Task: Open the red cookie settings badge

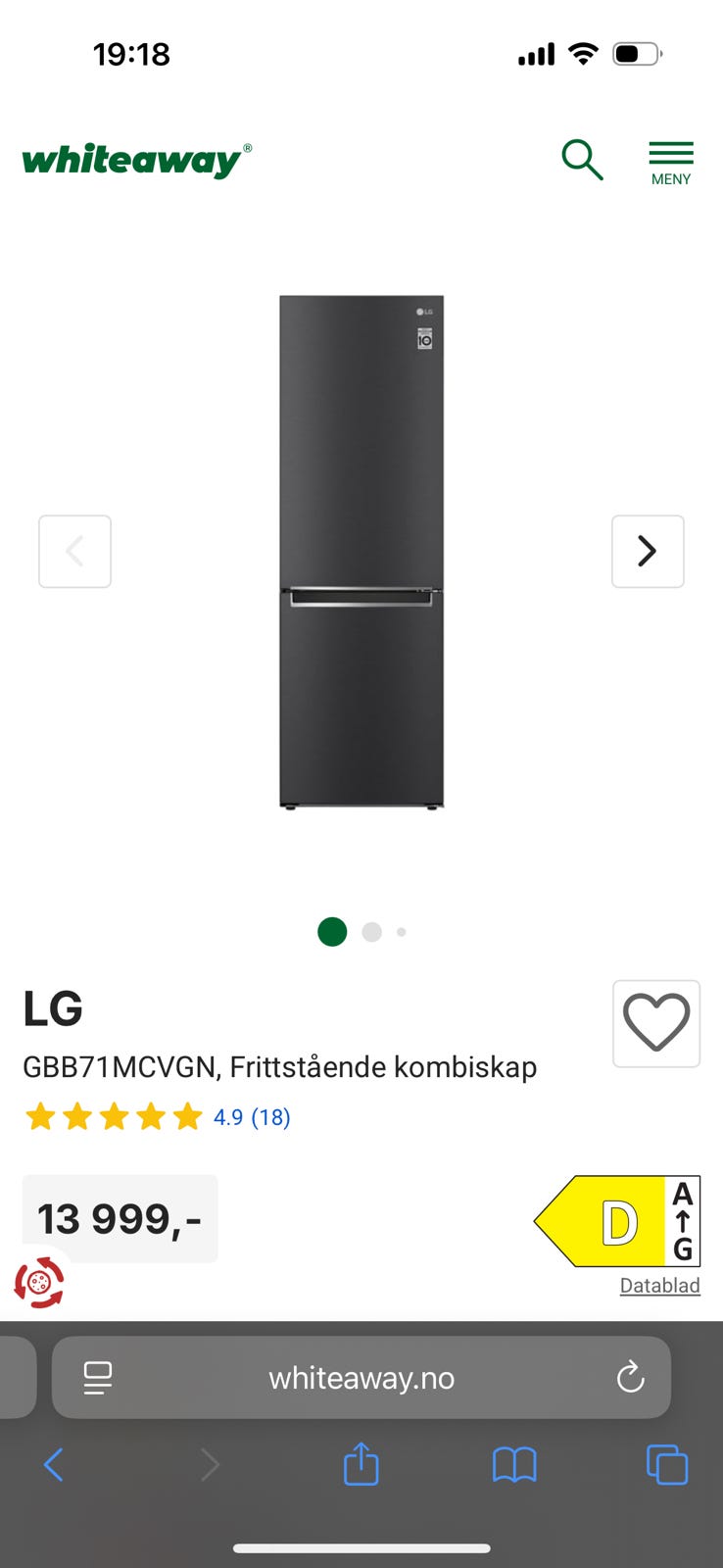Action: (39, 1282)
